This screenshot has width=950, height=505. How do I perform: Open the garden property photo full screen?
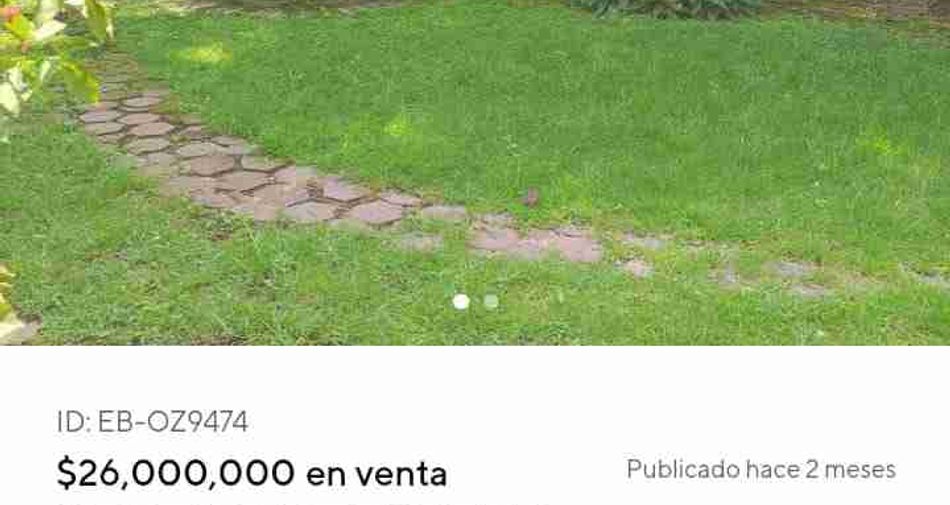475,173
